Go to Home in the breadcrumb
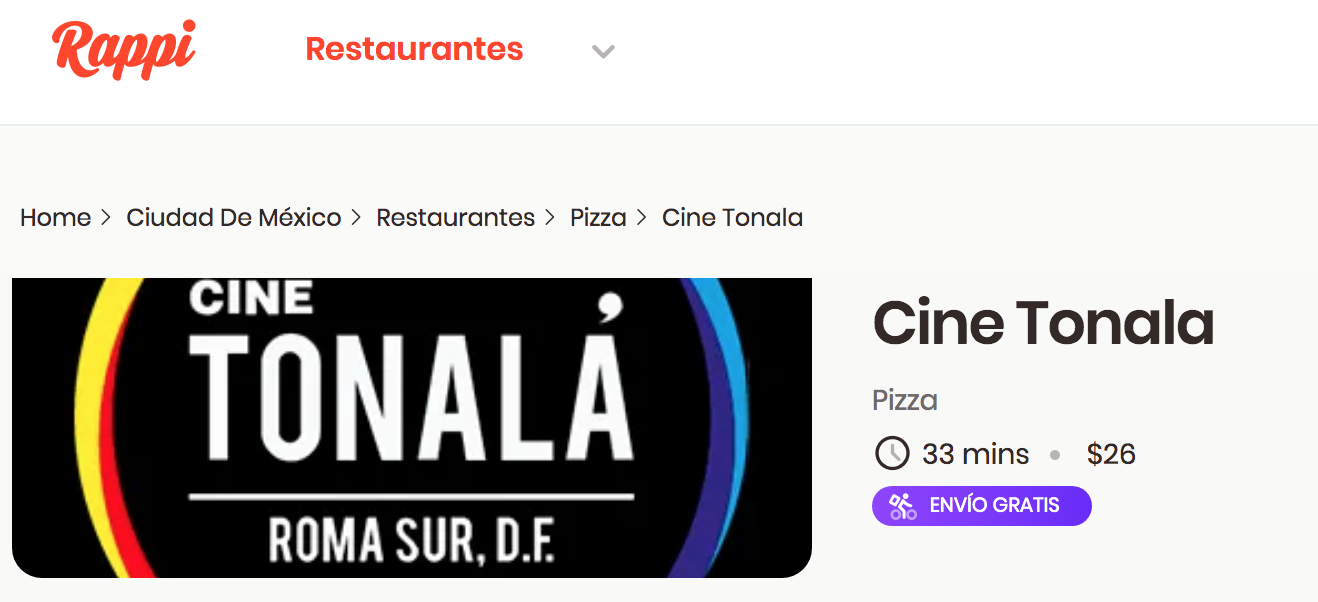The image size is (1318, 602). [x=55, y=217]
